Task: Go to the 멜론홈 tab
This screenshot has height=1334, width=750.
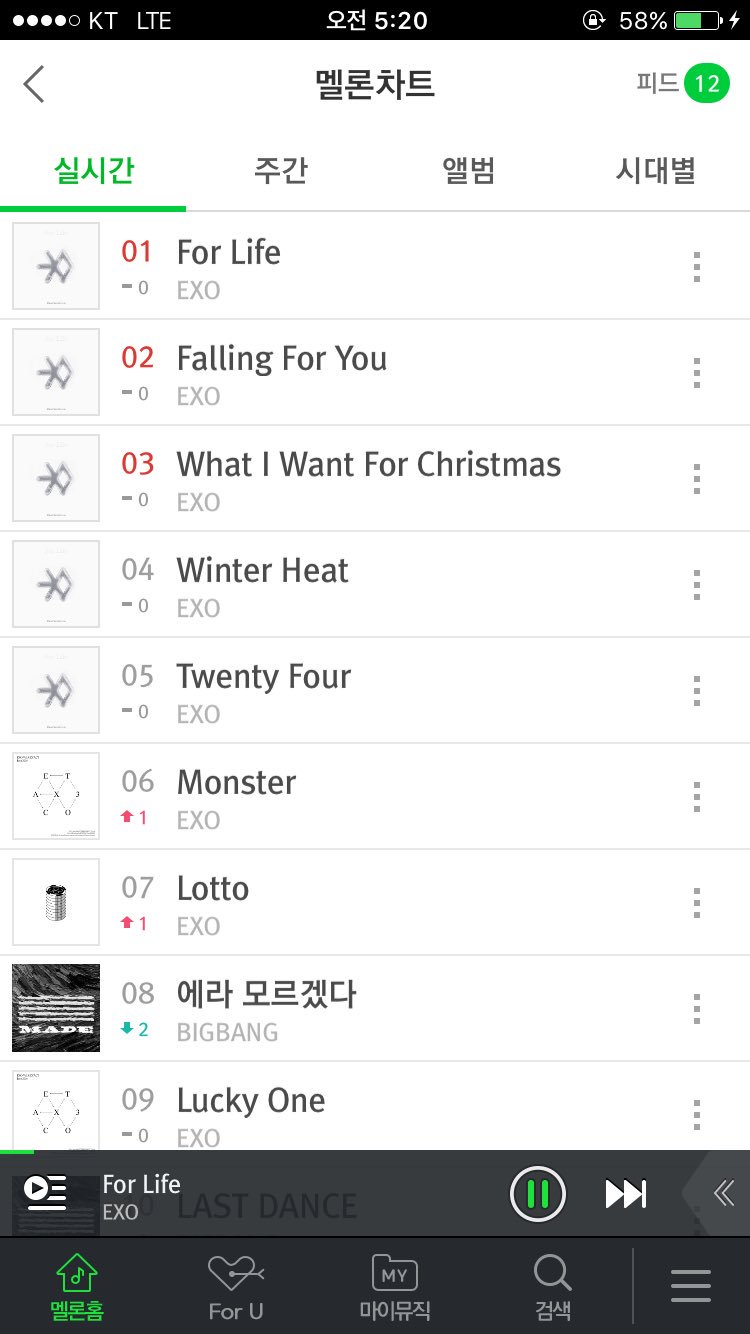Action: pyautogui.click(x=77, y=1288)
